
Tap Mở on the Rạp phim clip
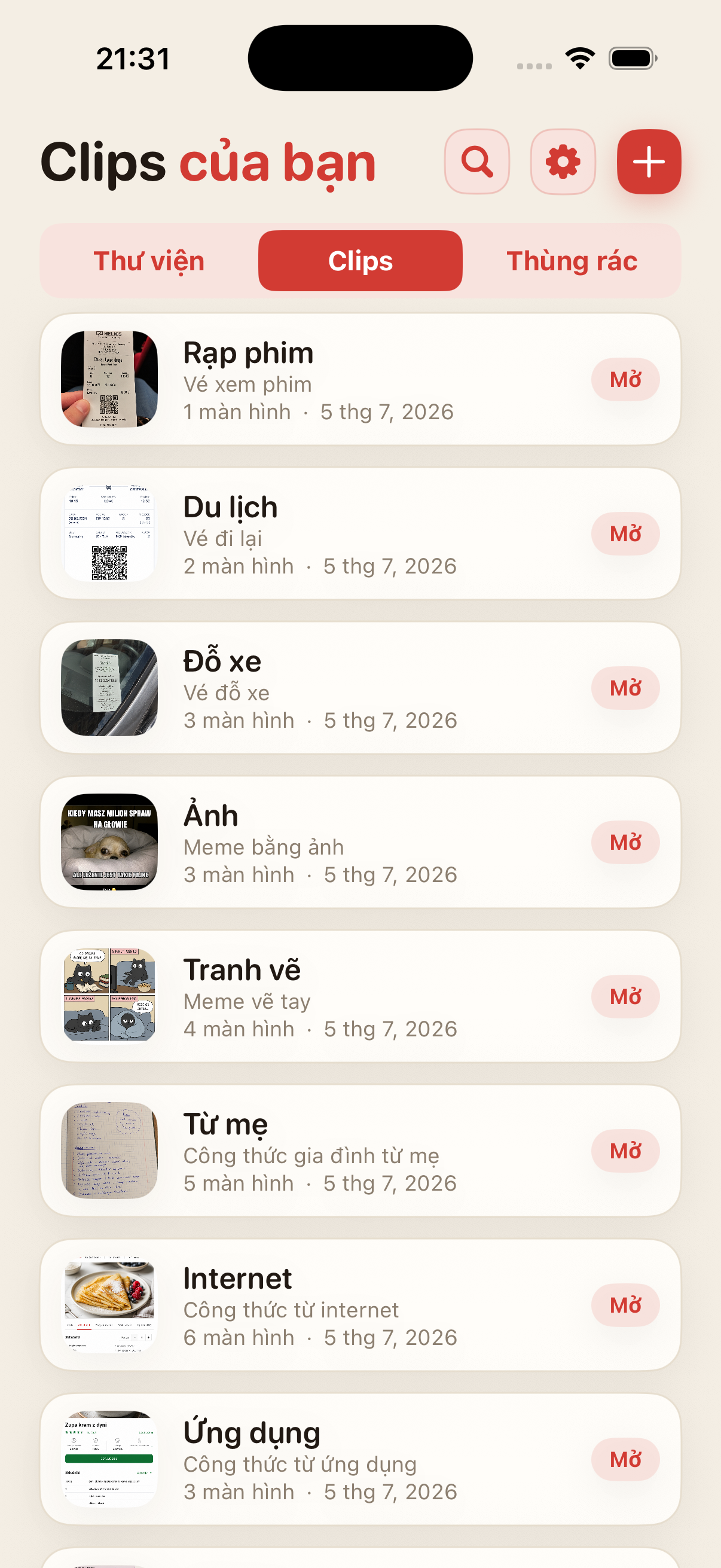(625, 379)
